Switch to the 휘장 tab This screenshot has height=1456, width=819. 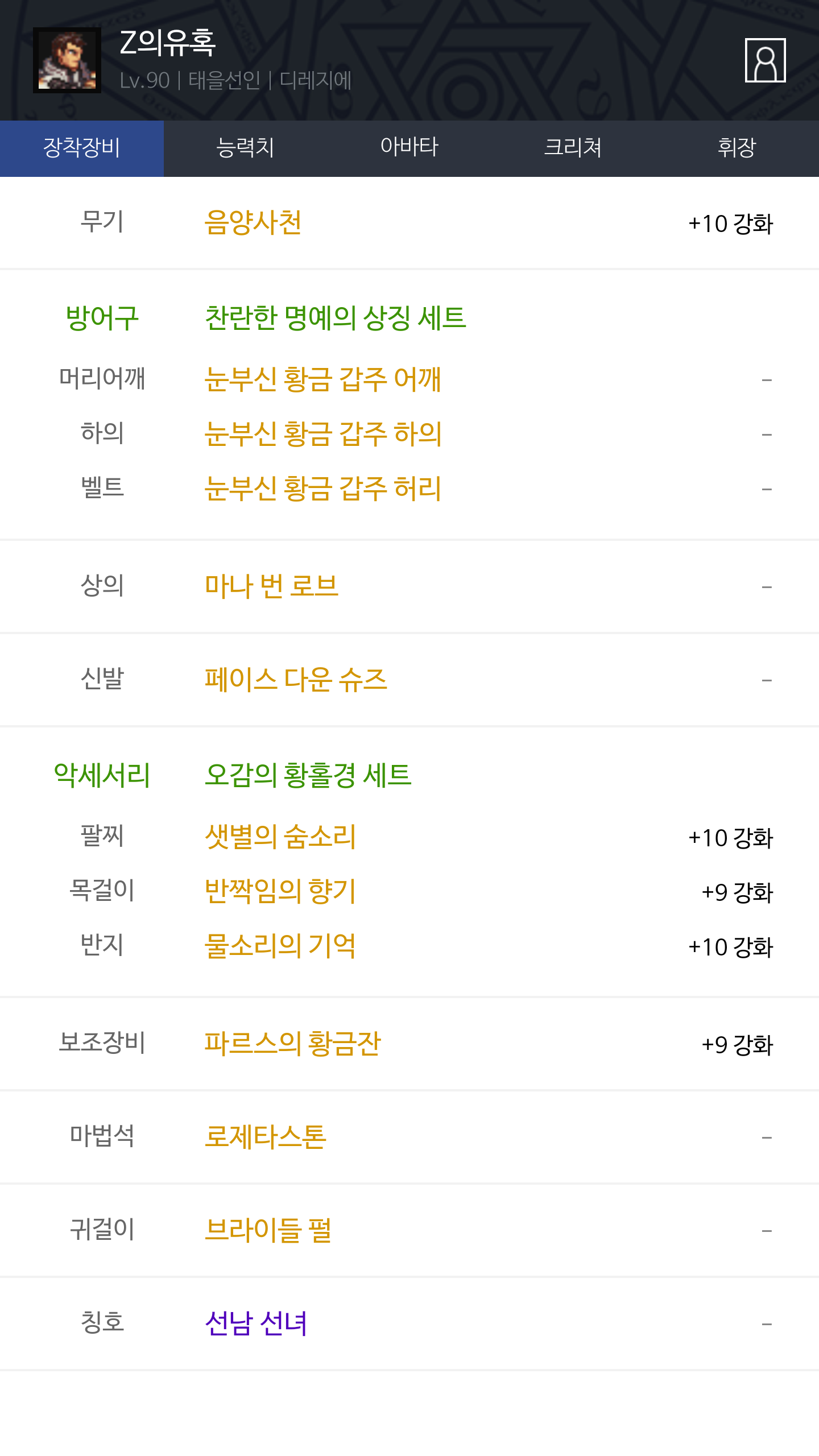click(x=737, y=148)
